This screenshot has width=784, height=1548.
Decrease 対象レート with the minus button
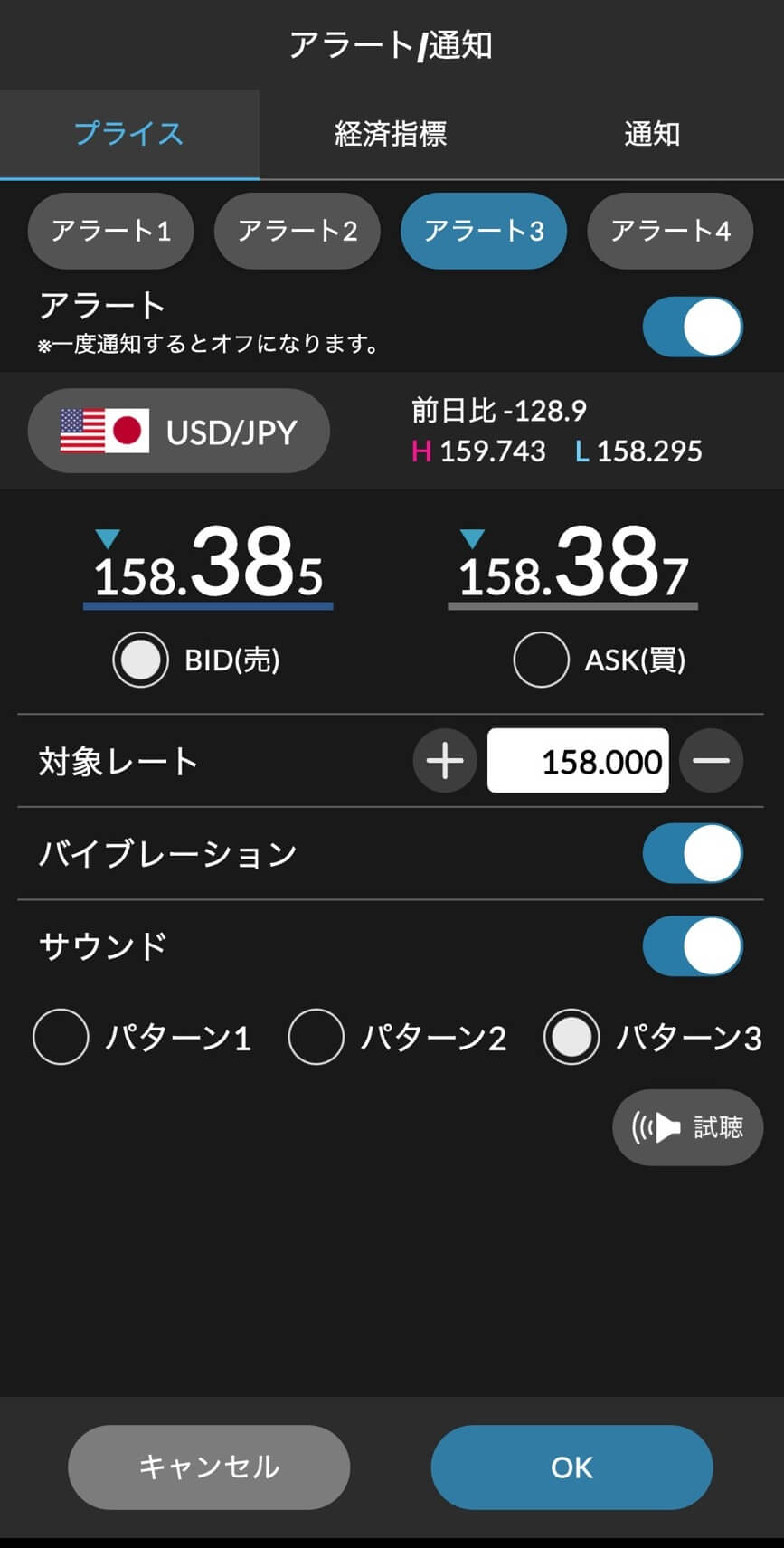click(711, 761)
